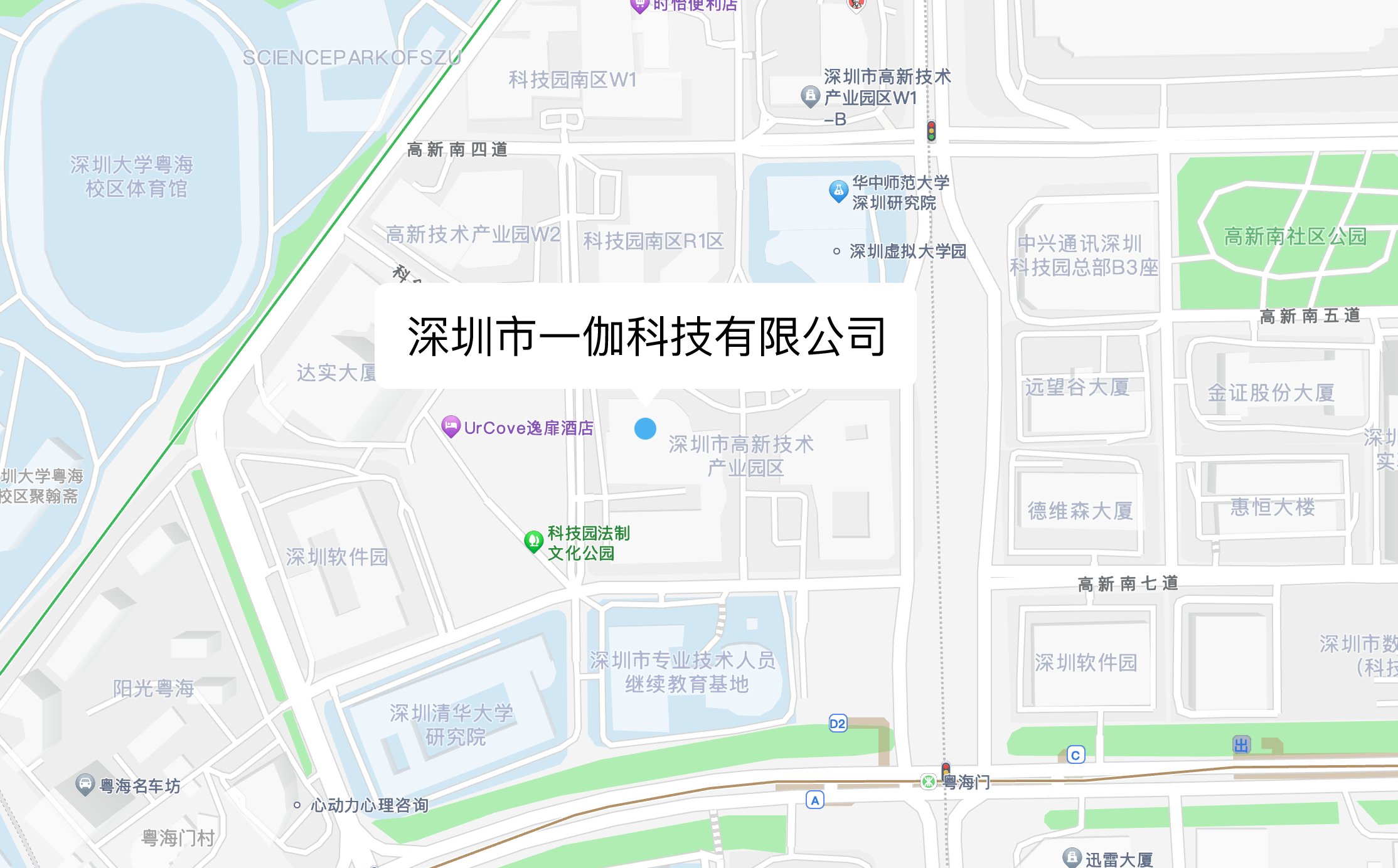The image size is (1398, 868).
Task: Tap the 深圳市一伽科技有限公司 location callout
Action: click(646, 336)
